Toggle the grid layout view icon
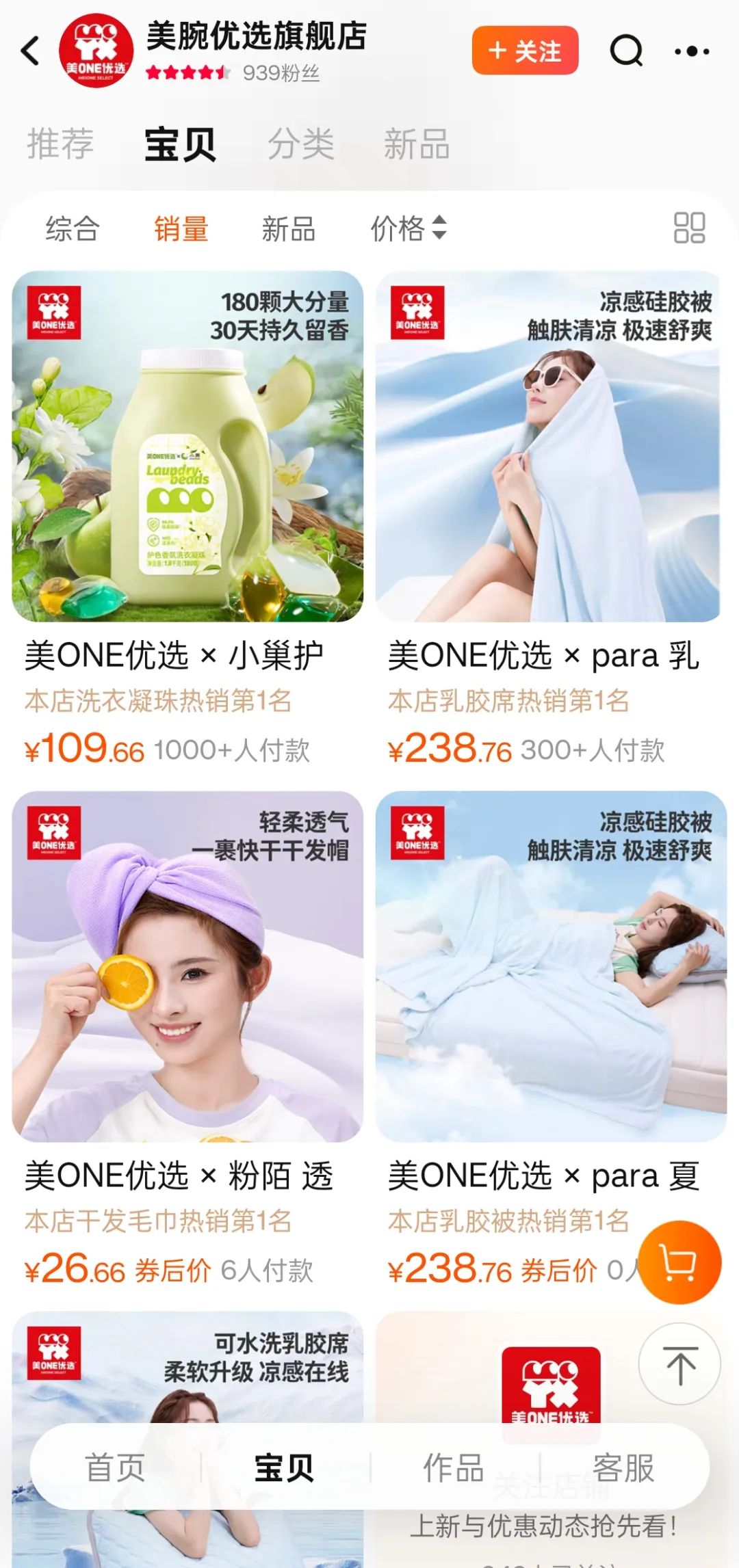739x1568 pixels. click(x=689, y=228)
